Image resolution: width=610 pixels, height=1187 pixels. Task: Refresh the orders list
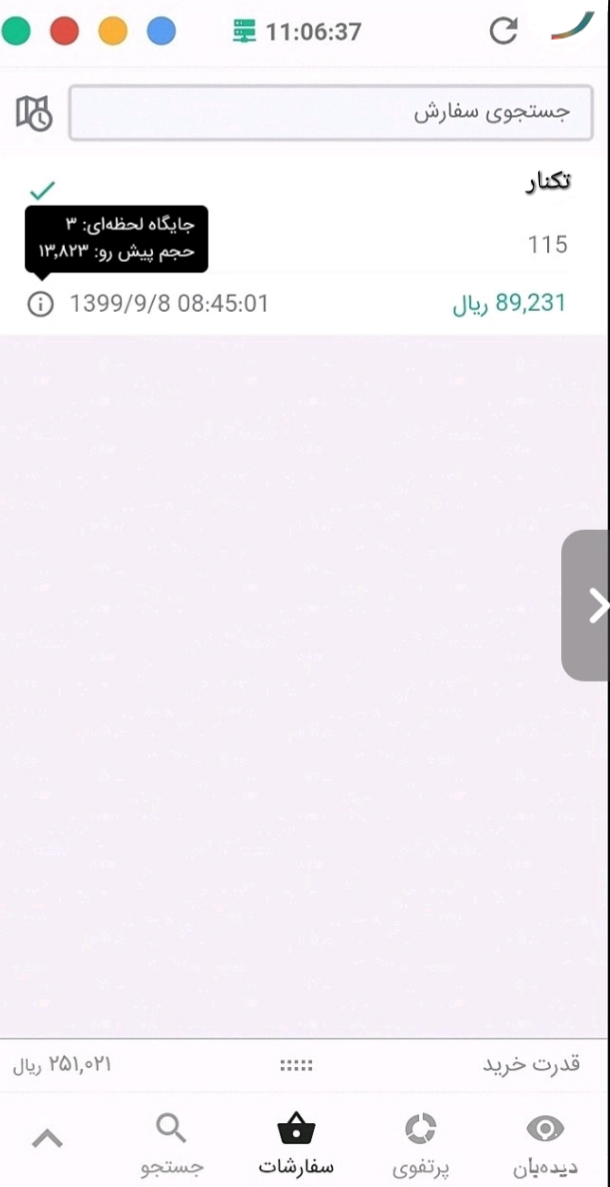pyautogui.click(x=503, y=32)
